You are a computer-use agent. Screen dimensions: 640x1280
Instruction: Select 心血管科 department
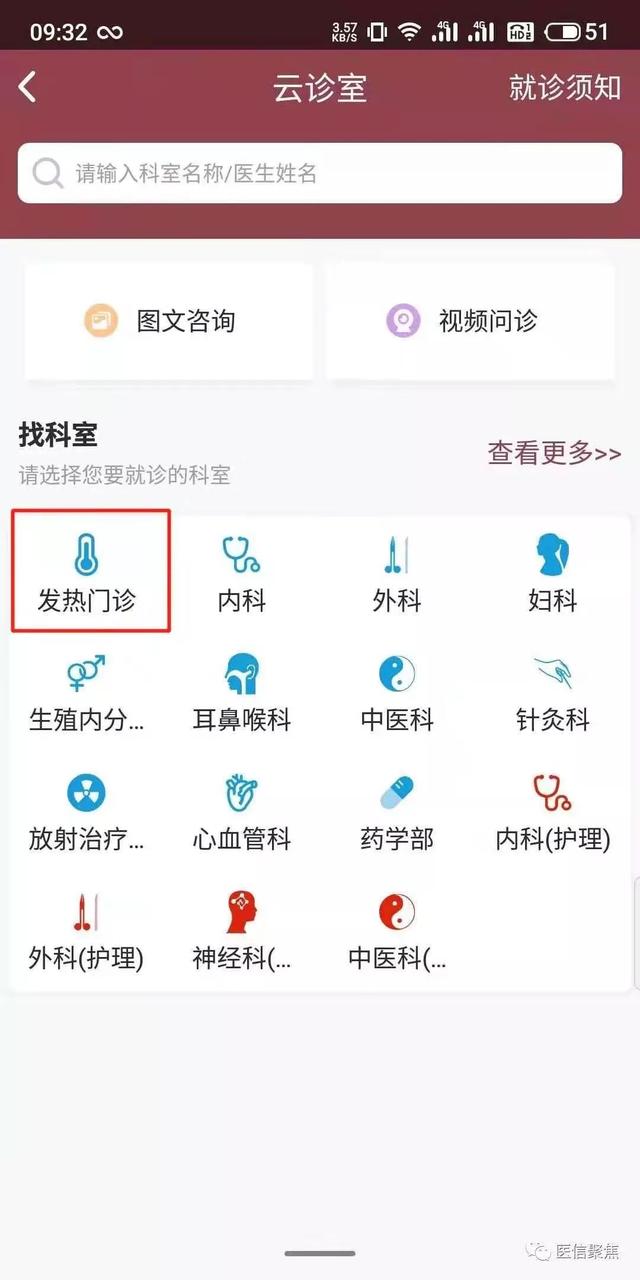[x=242, y=812]
